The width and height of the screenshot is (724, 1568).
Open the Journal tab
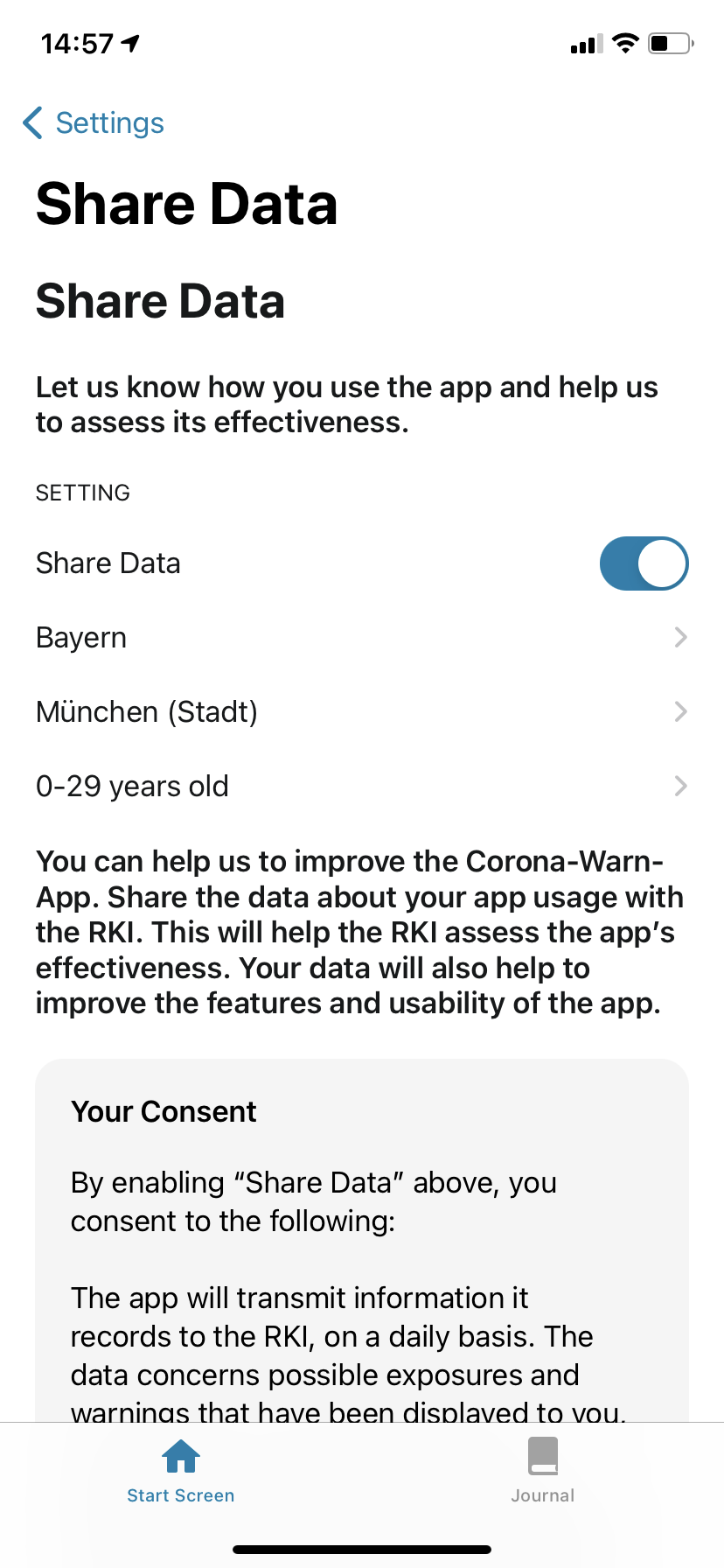[x=542, y=1471]
